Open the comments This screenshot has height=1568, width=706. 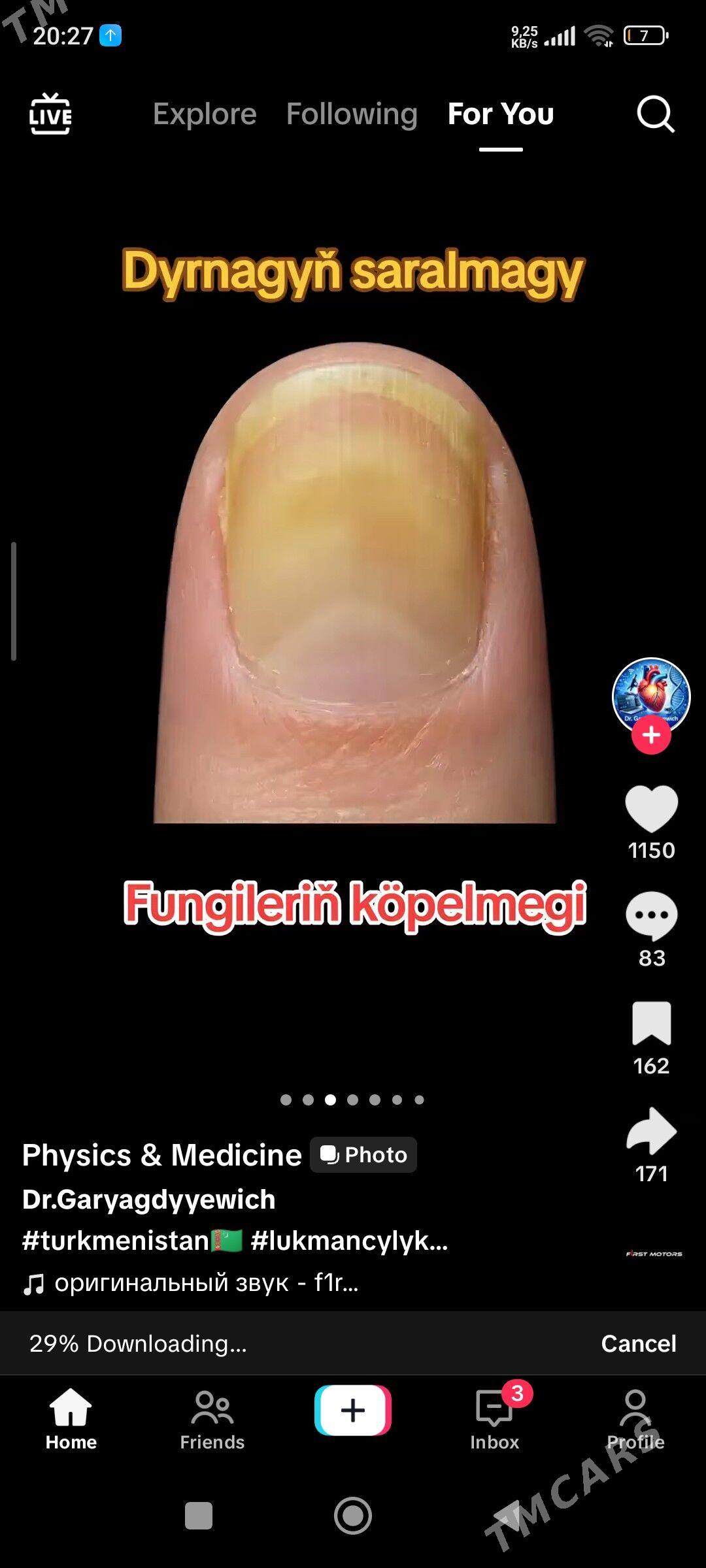pyautogui.click(x=651, y=916)
